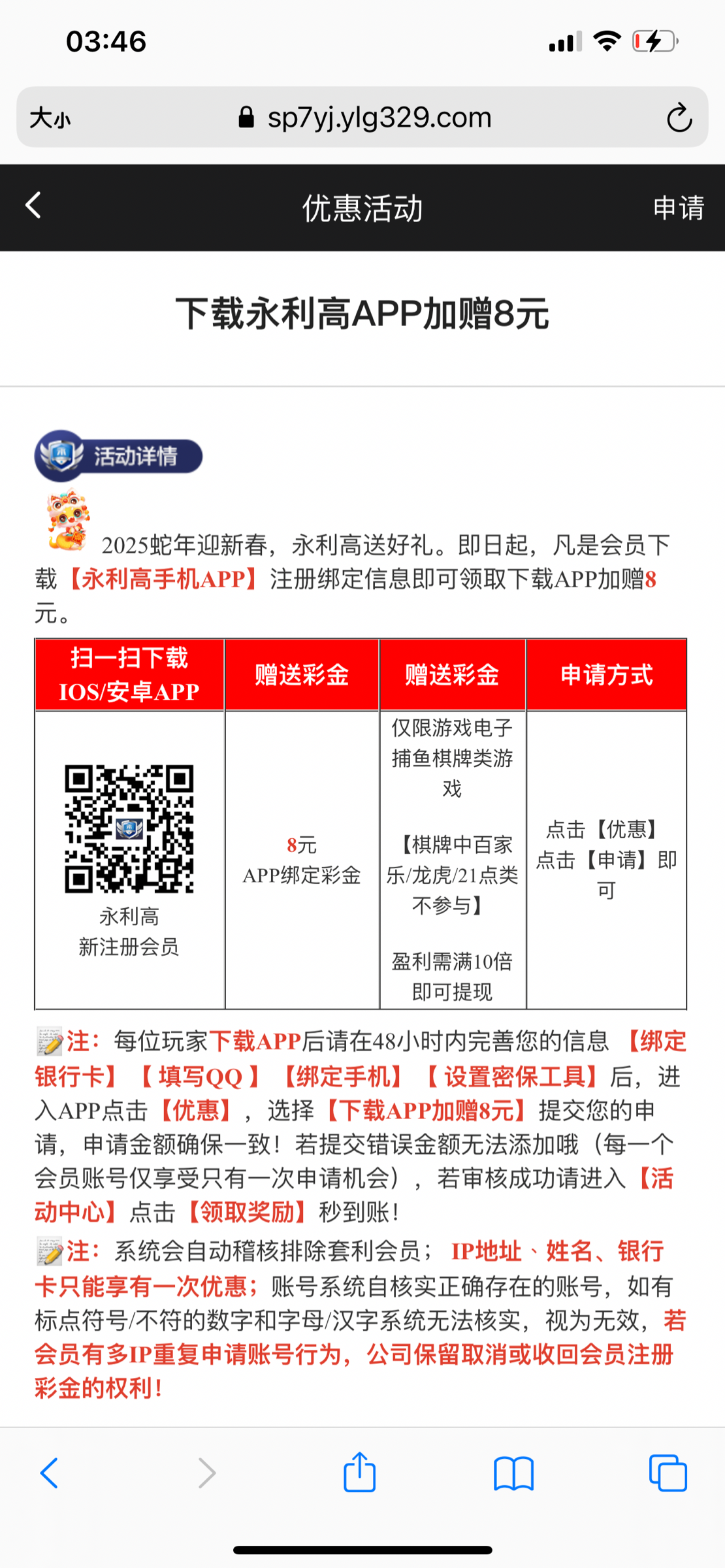Reload the page
Screen dimensions: 725x1568
679,118
